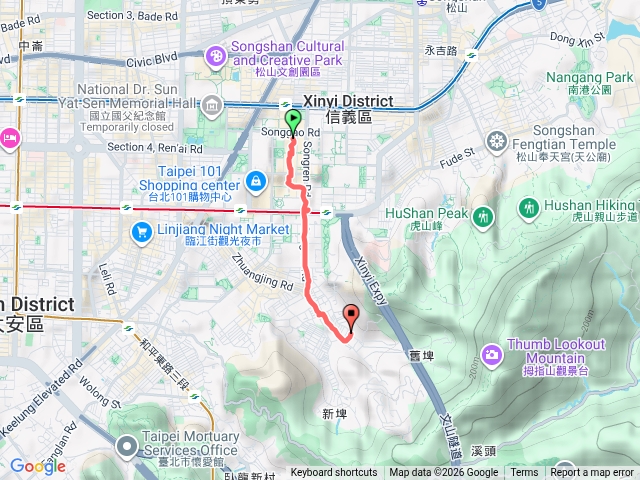Tap the red route end marker
This screenshot has width=640, height=480.
coord(351,318)
